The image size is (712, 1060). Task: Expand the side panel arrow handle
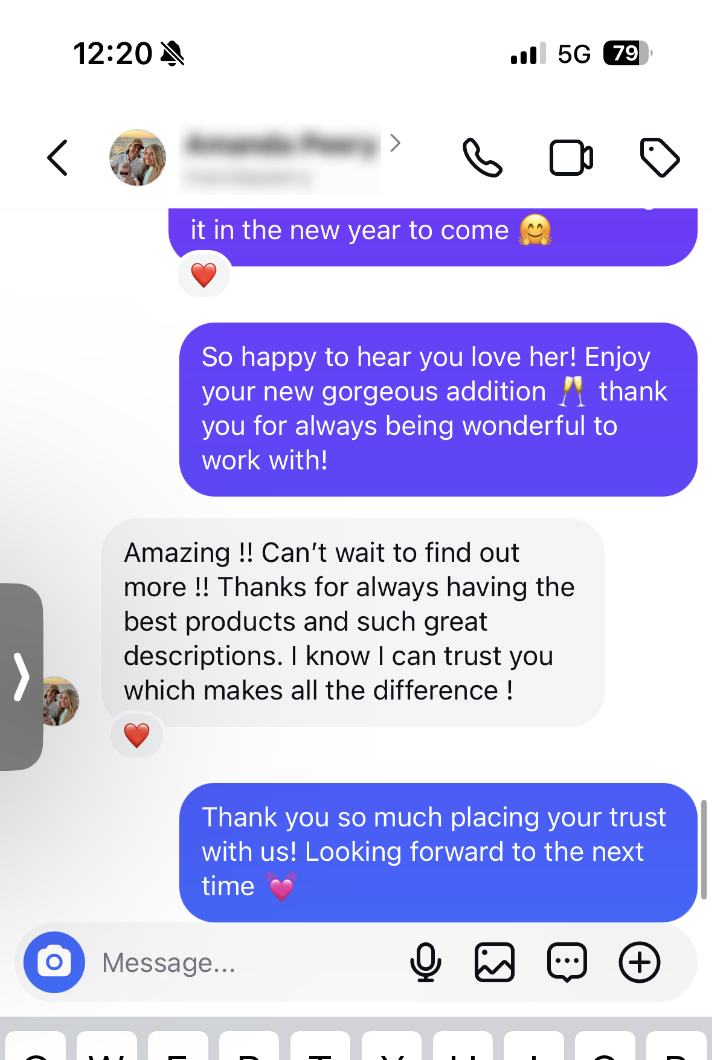pyautogui.click(x=21, y=677)
